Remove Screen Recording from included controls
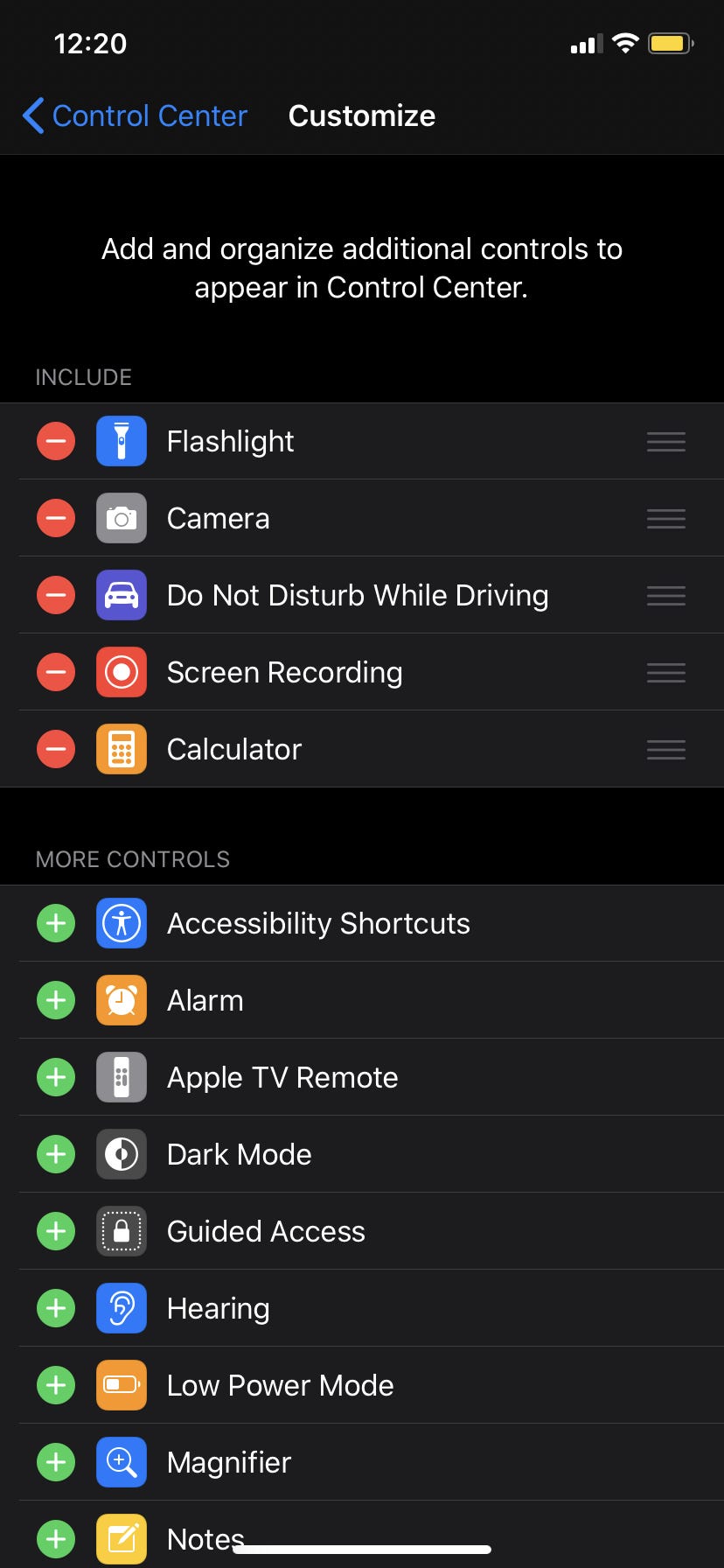Image resolution: width=724 pixels, height=1568 pixels. click(x=56, y=672)
